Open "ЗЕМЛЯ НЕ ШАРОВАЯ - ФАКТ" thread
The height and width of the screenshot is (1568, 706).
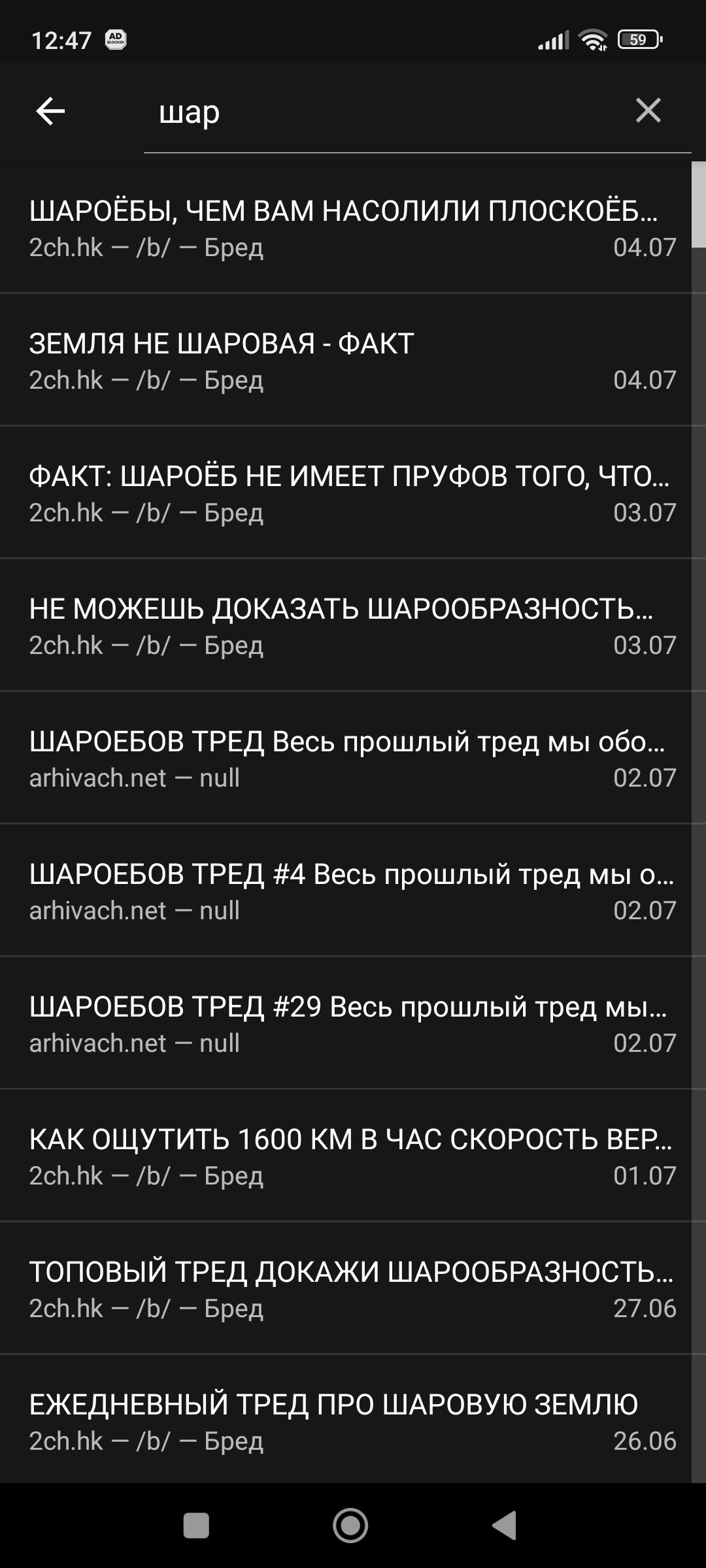tap(346, 360)
